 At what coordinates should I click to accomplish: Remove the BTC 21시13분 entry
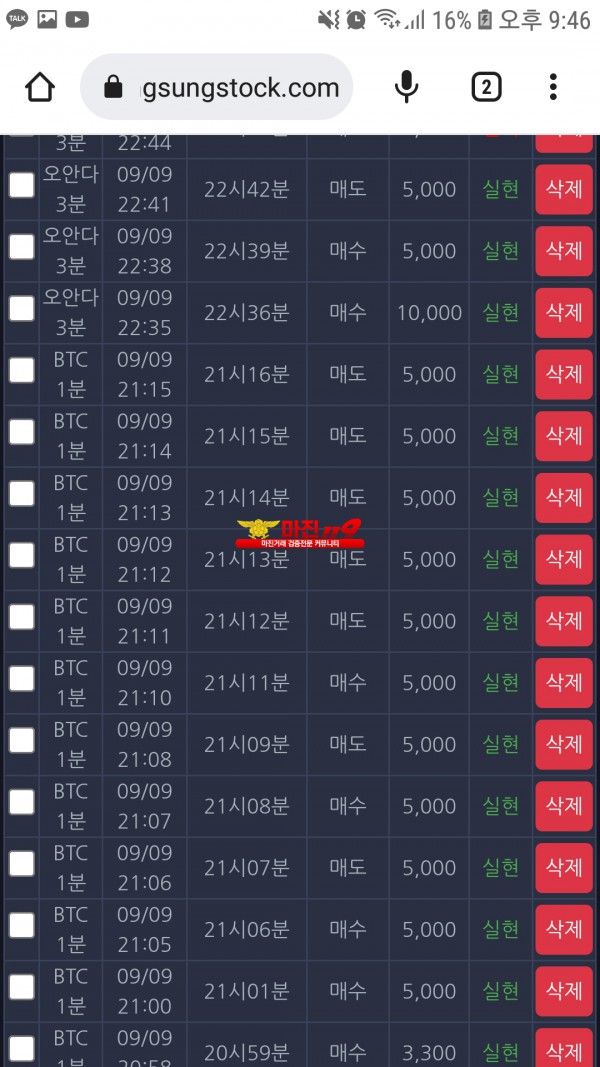coord(563,559)
